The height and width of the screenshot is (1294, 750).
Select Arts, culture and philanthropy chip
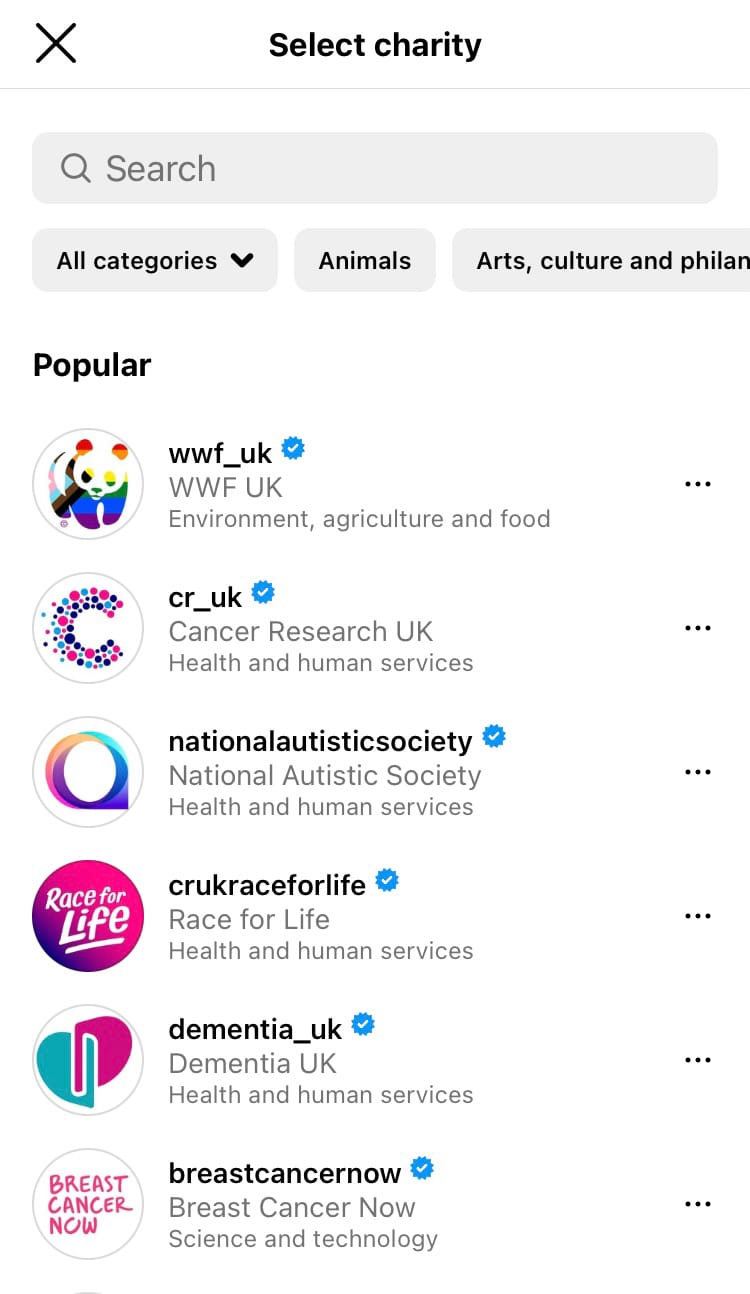[x=601, y=260]
